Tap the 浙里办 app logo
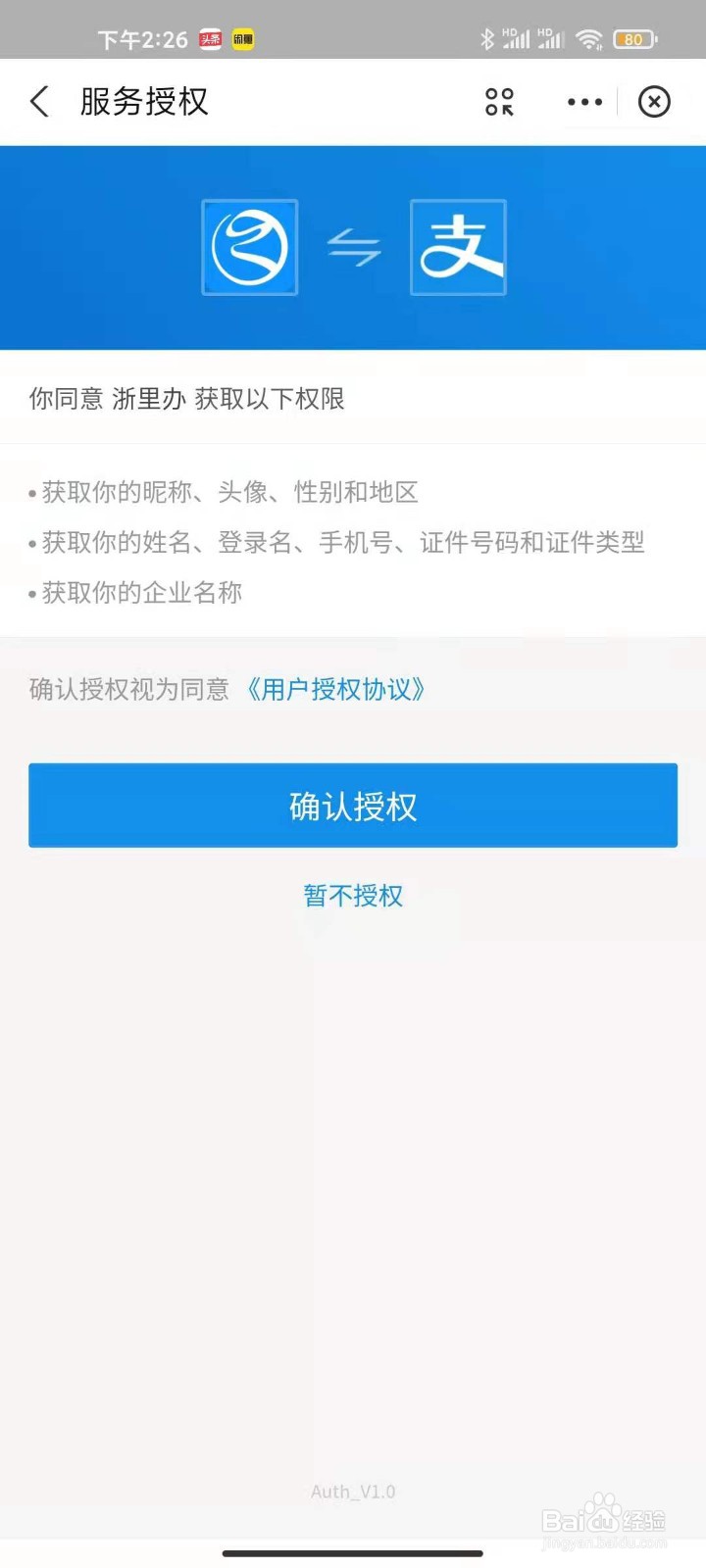Image resolution: width=706 pixels, height=1568 pixels. point(249,247)
